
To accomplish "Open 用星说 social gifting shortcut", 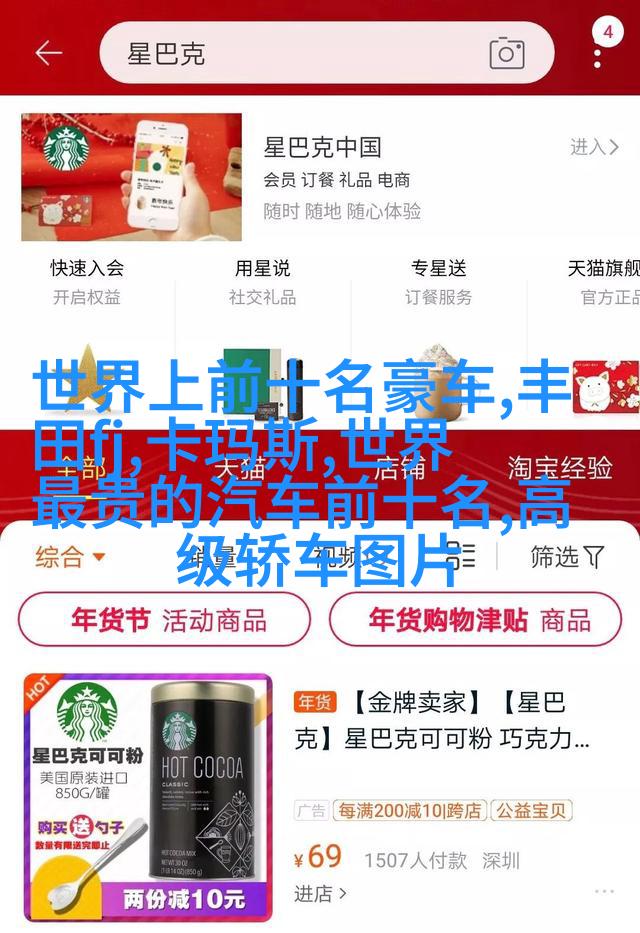I will (262, 282).
